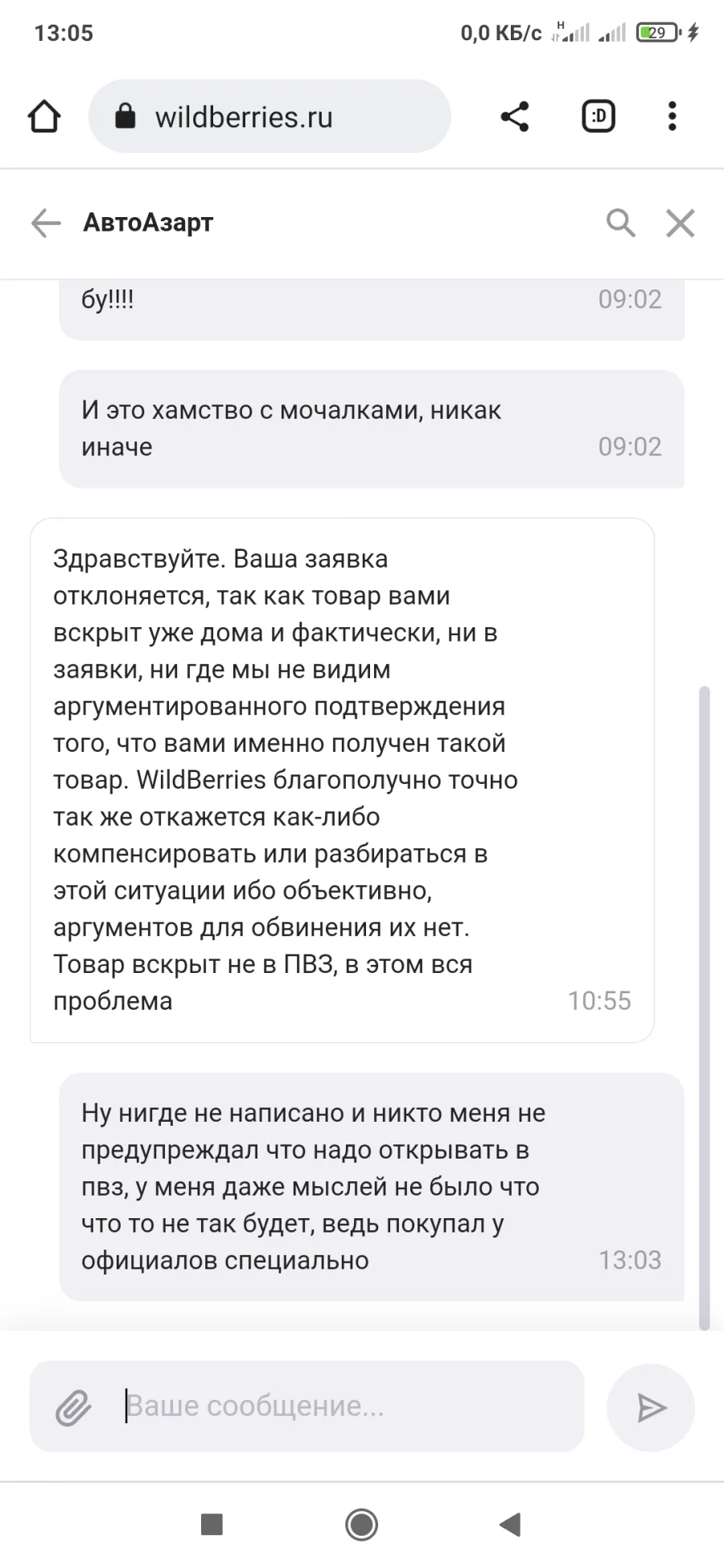Open recent apps with the square button
The width and height of the screenshot is (724, 1568).
click(x=212, y=1524)
